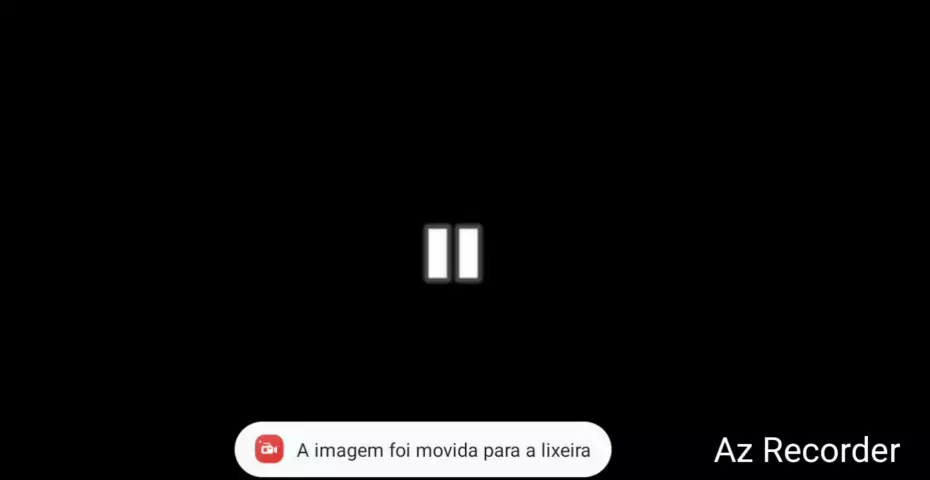Pause the video playback
Viewport: 930px width, 480px height.
click(454, 252)
